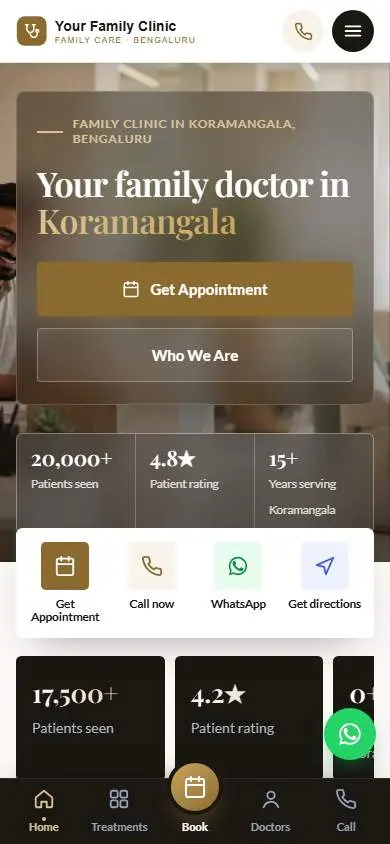Viewport: 390px width, 844px height.
Task: Open the Book tab in the bottom bar
Action: 195,799
